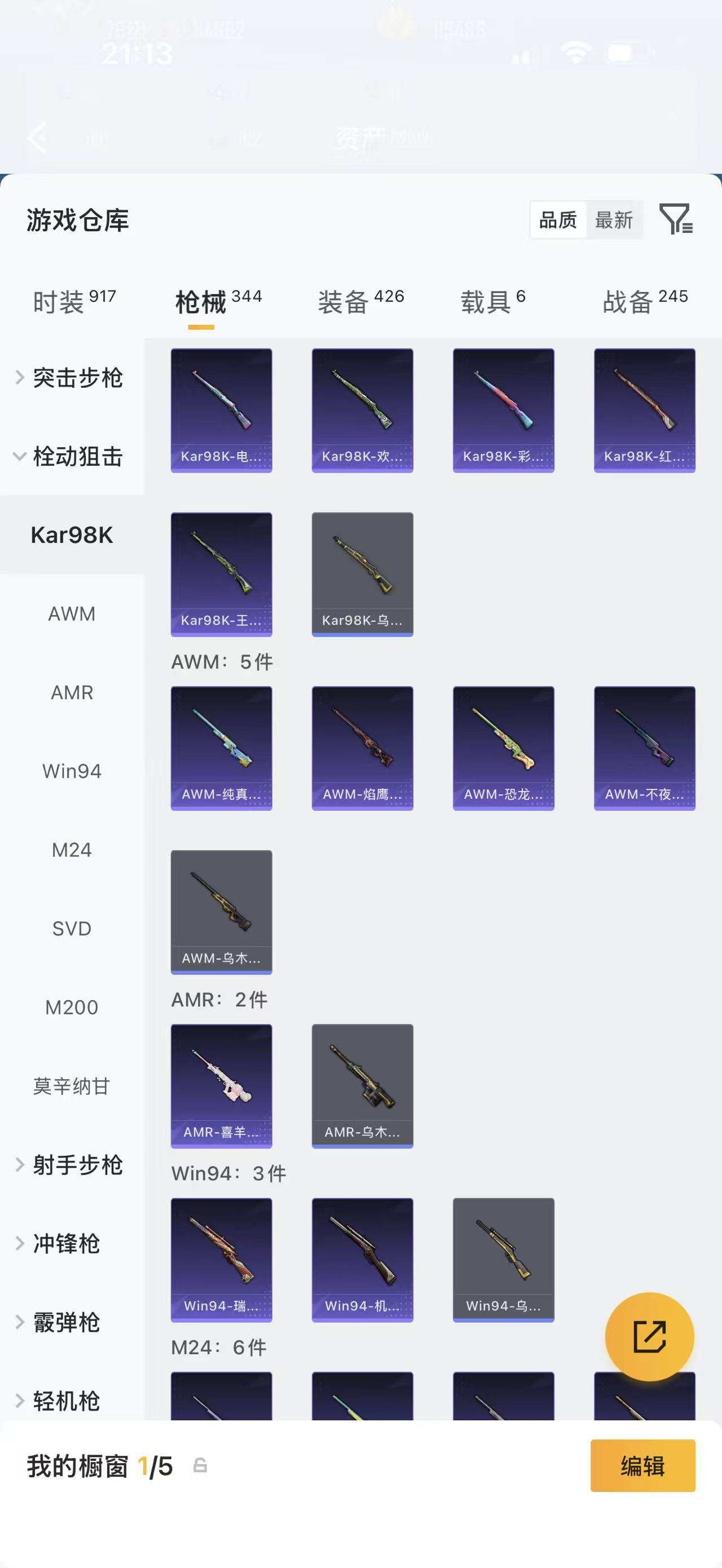Open the Win94-瑞… skin tile
The image size is (722, 1568).
point(222,1260)
